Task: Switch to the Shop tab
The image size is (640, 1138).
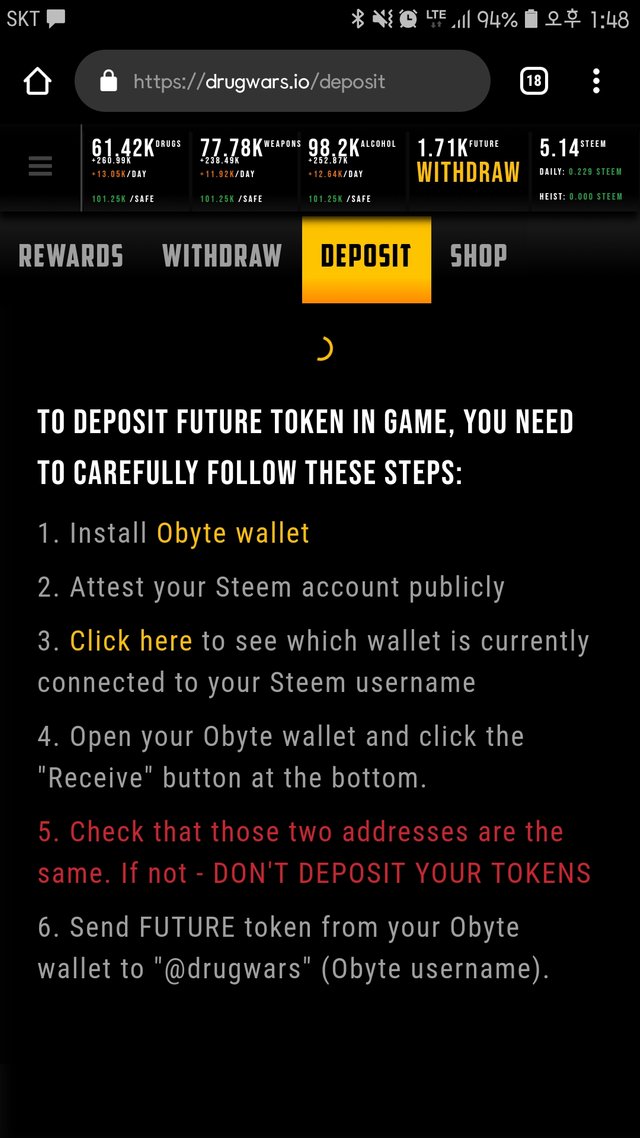Action: [x=478, y=257]
